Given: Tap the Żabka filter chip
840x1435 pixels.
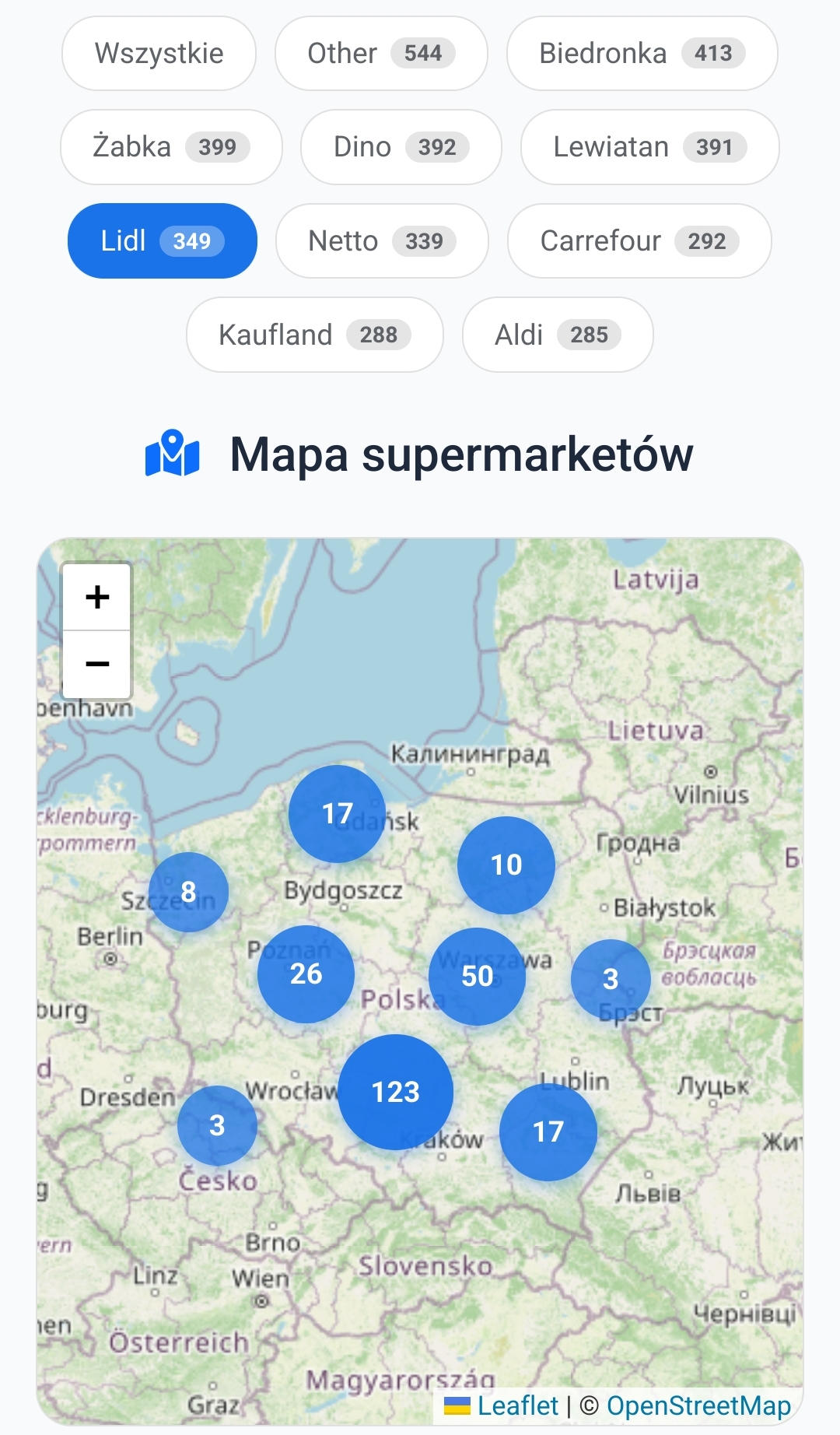Looking at the screenshot, I should tap(171, 147).
